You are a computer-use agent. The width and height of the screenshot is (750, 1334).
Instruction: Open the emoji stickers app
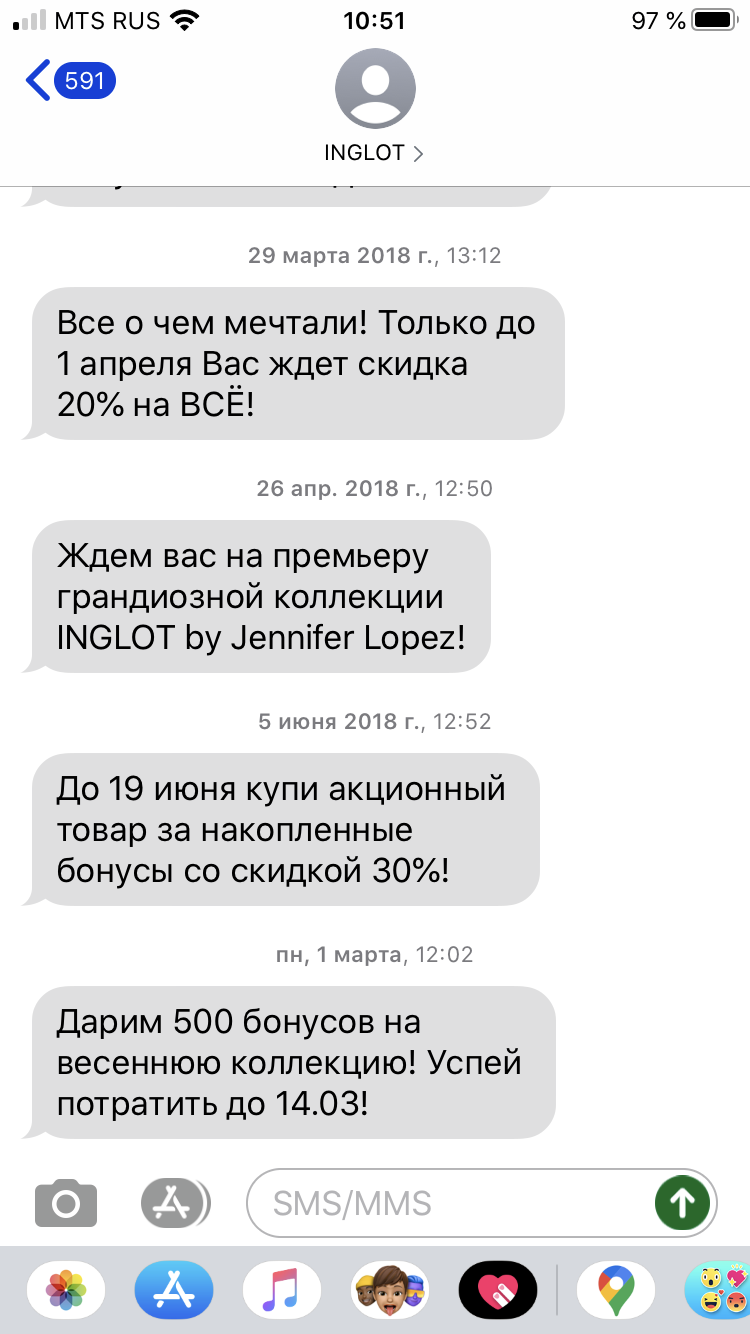click(718, 1290)
